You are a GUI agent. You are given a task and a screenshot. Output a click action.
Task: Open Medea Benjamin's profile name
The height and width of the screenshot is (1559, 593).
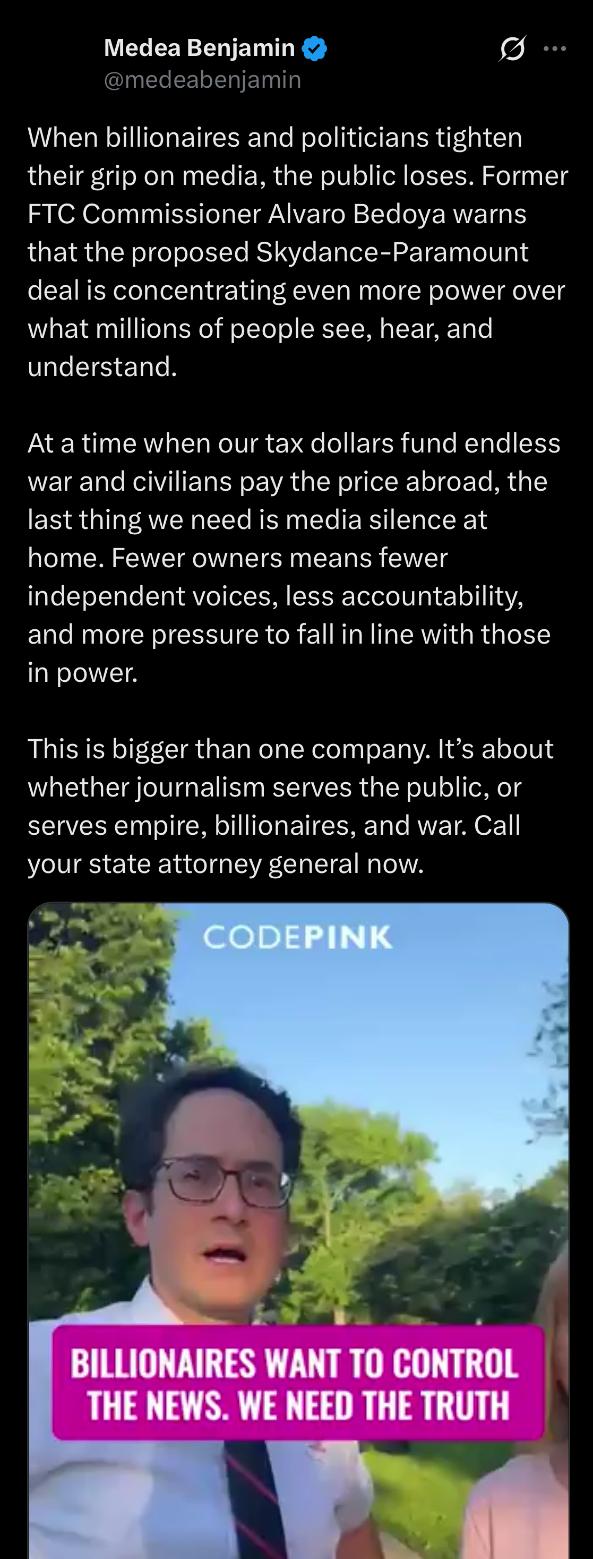coord(199,47)
